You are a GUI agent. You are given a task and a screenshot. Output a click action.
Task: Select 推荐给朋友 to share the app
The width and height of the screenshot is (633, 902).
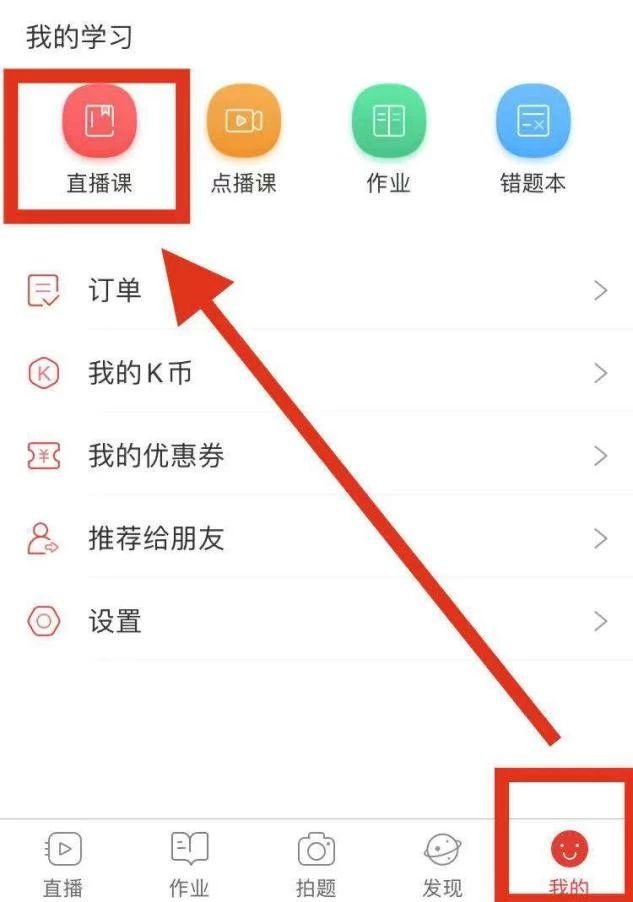coord(316,540)
